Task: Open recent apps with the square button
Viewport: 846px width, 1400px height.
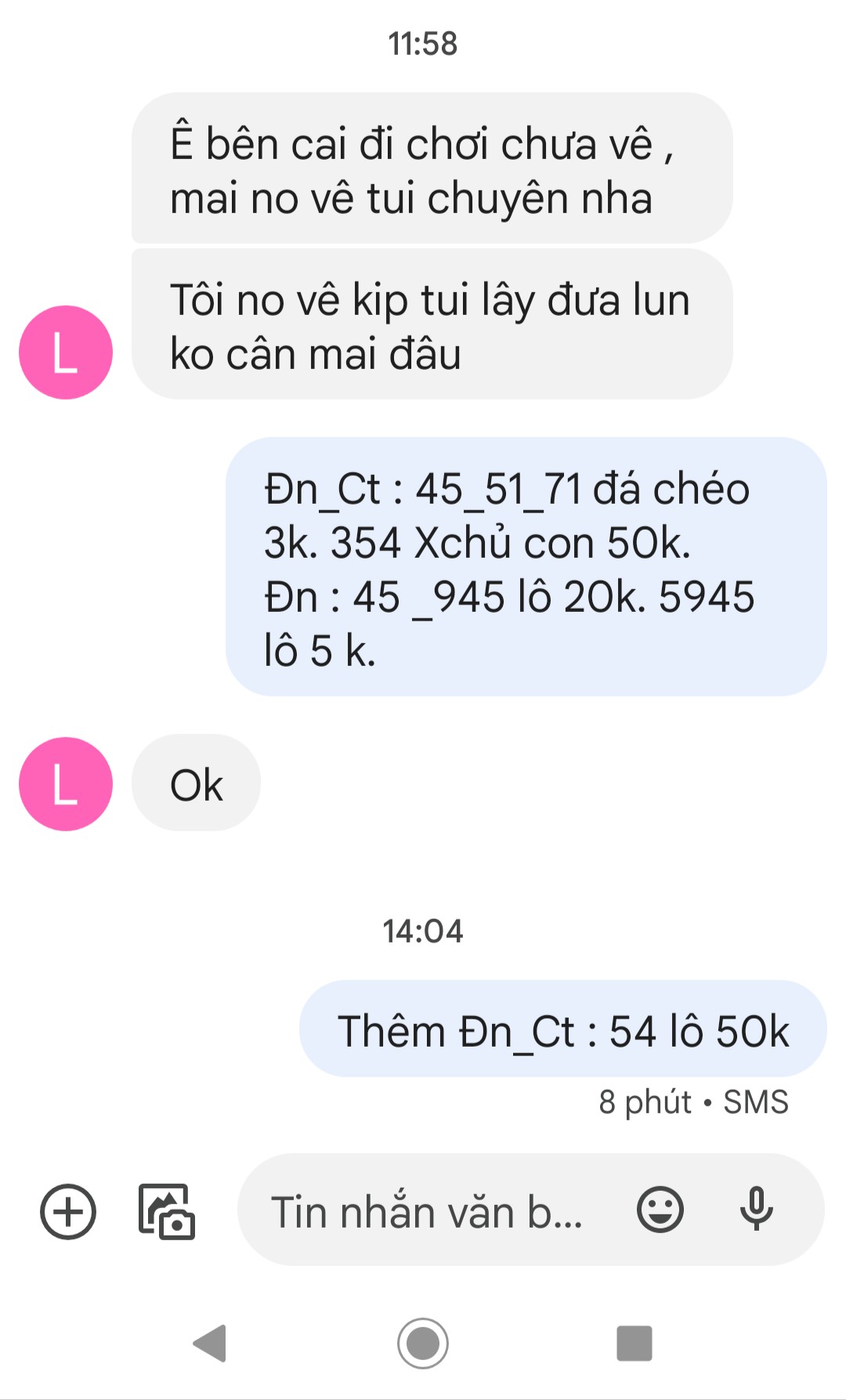Action: click(634, 1343)
